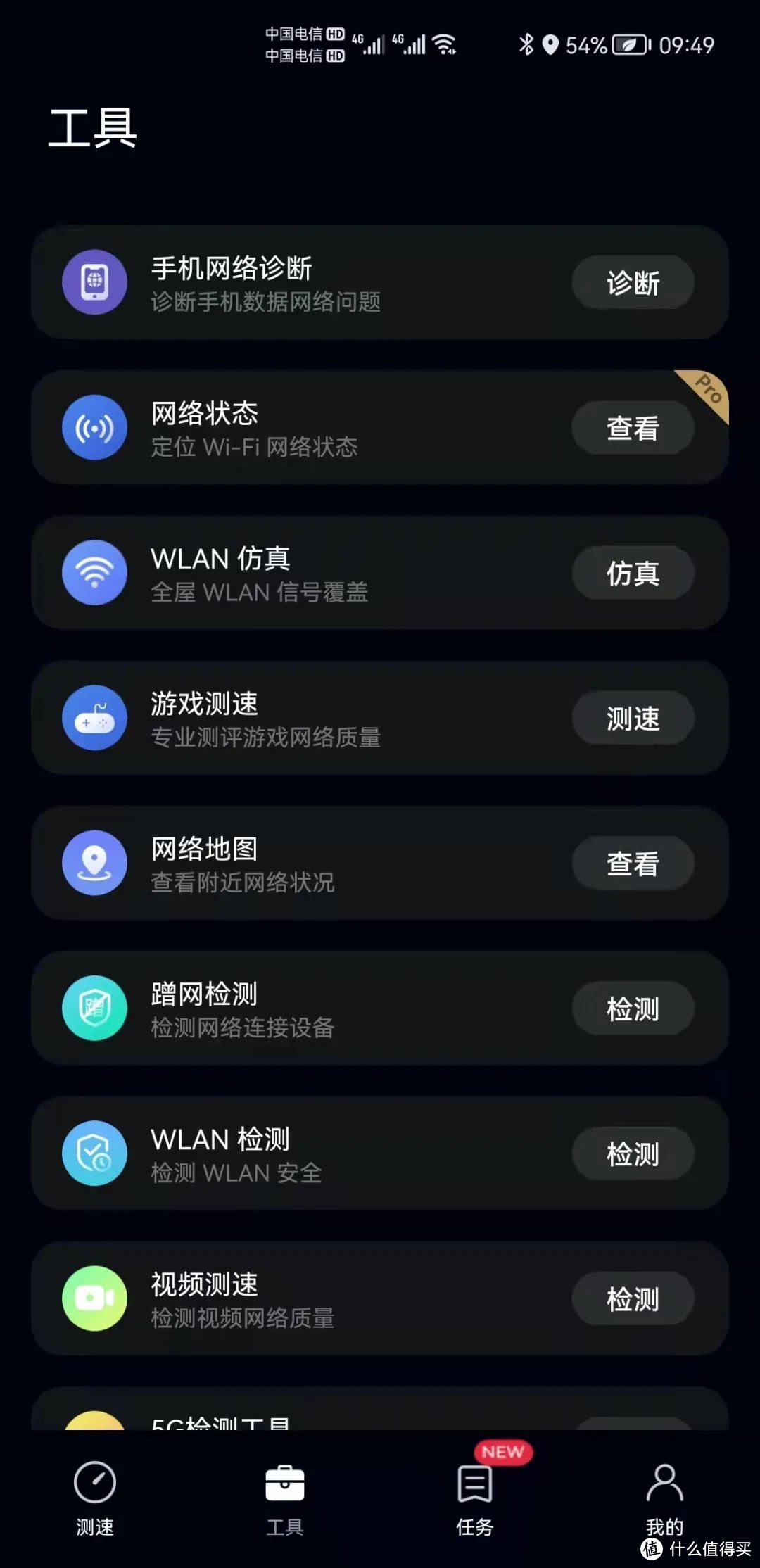
Task: Click the WLAN 仿真 Wi-Fi icon
Action: (x=95, y=572)
